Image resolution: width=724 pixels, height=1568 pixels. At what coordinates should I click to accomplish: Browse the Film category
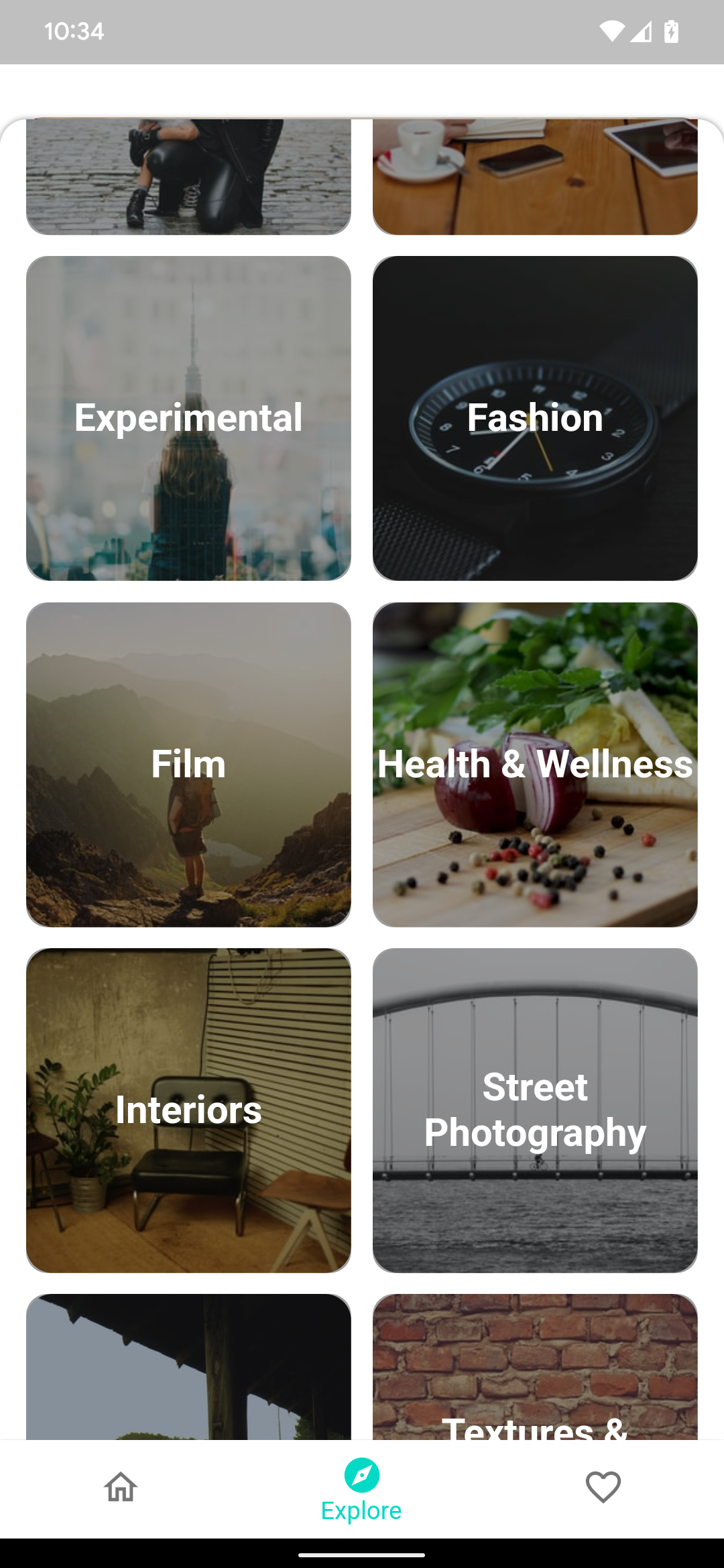coord(188,765)
